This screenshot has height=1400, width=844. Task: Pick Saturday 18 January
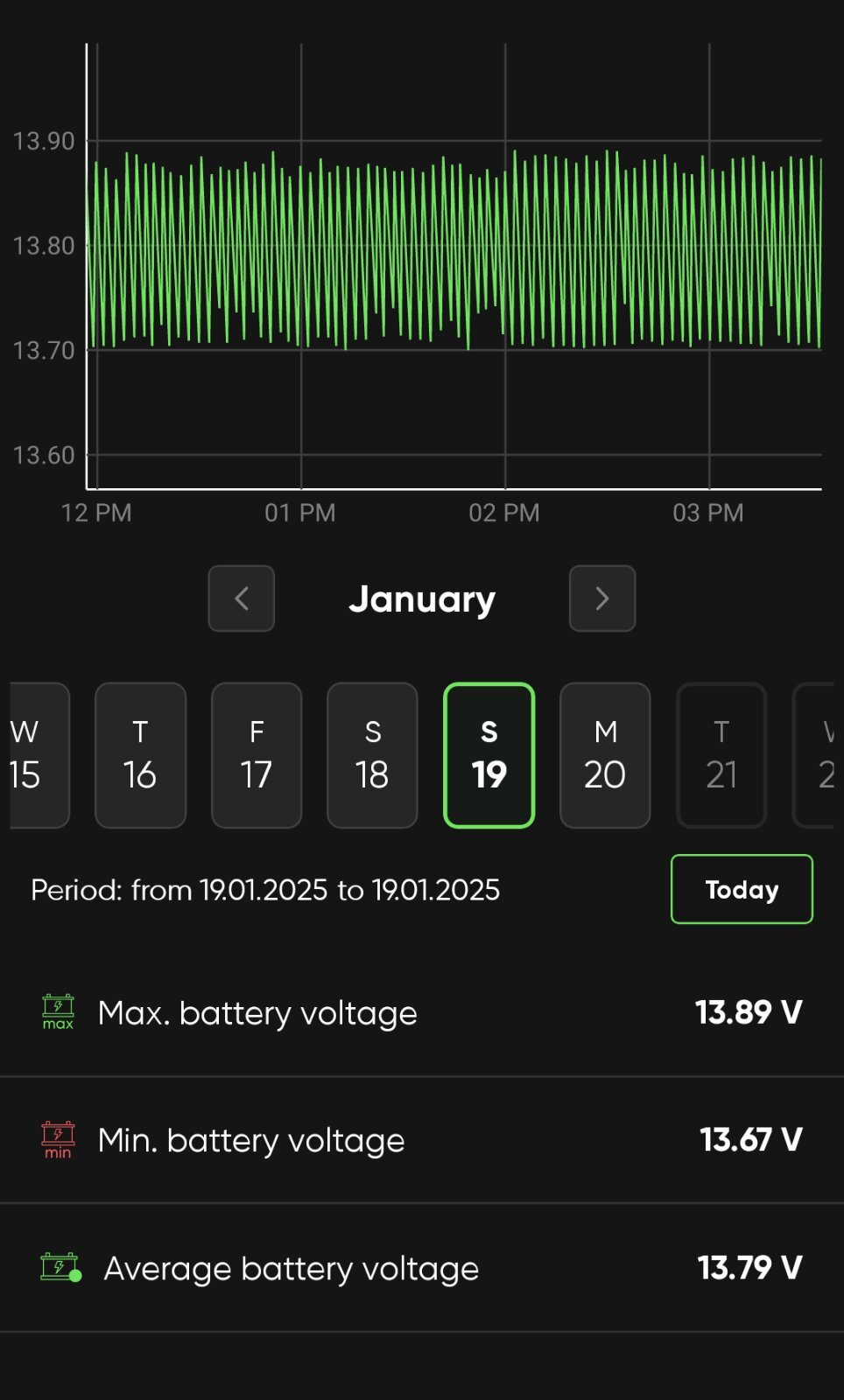click(372, 755)
